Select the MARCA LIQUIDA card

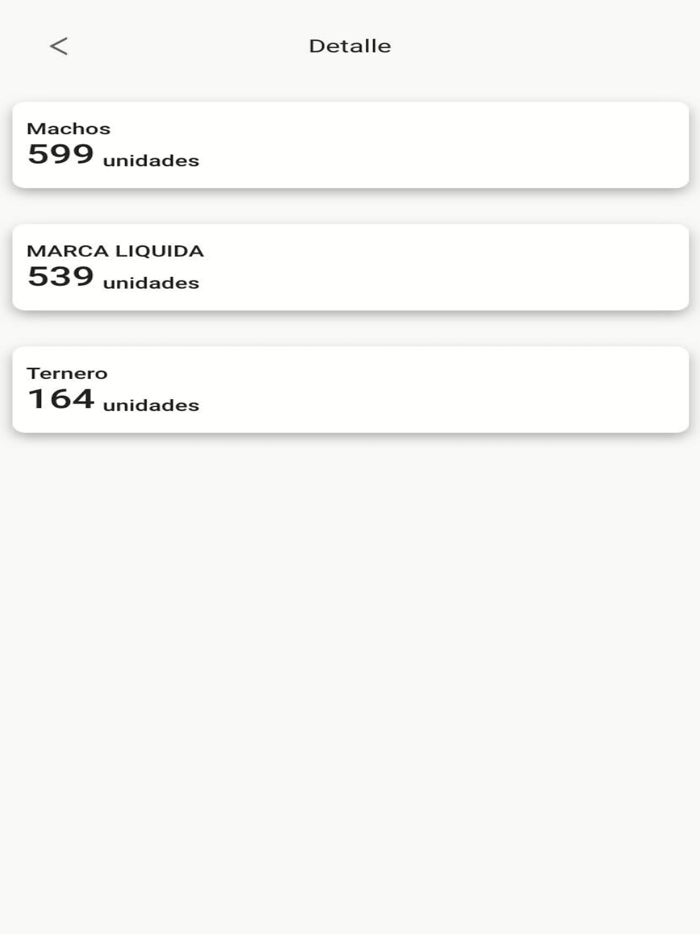(x=350, y=267)
